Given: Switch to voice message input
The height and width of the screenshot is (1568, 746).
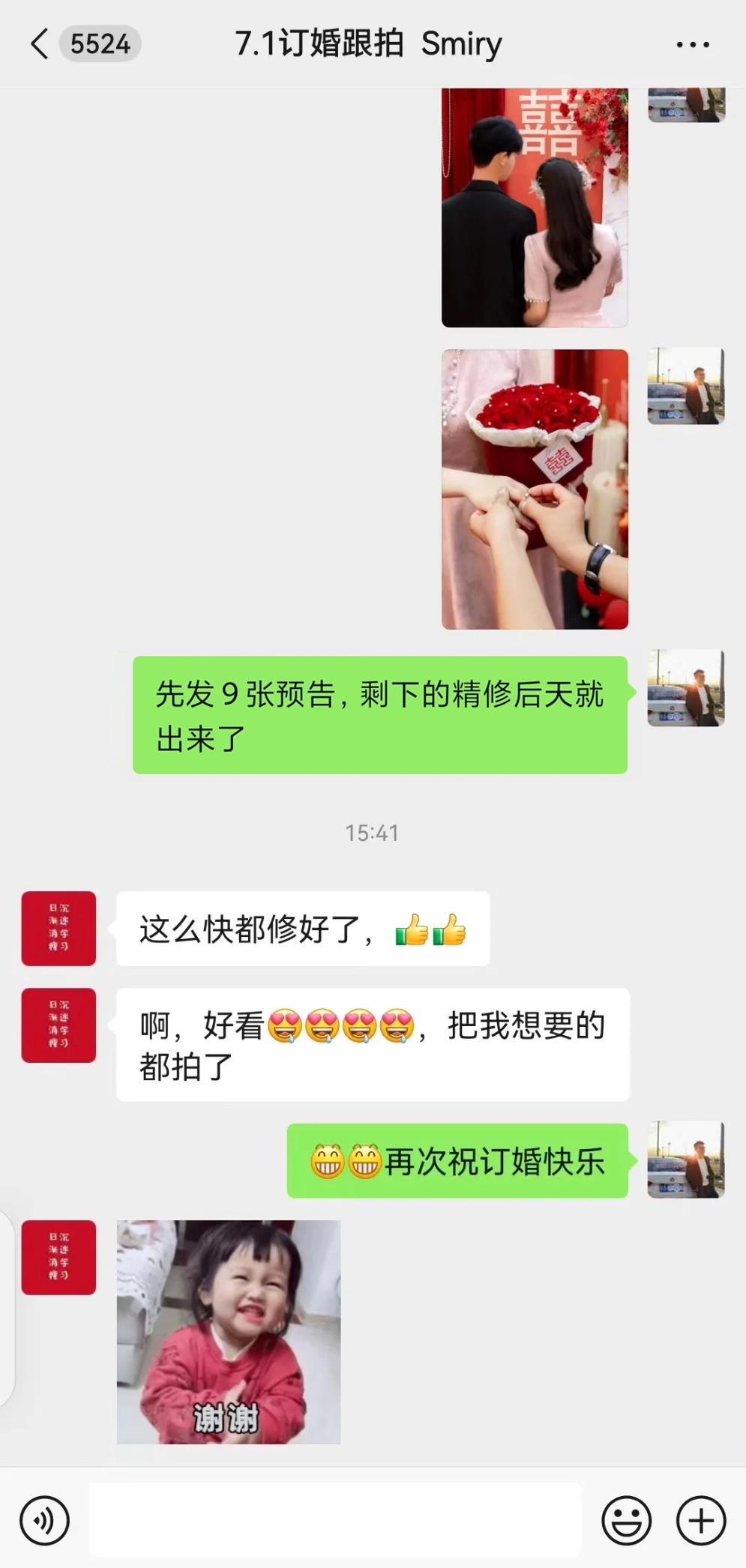Looking at the screenshot, I should point(45,1521).
